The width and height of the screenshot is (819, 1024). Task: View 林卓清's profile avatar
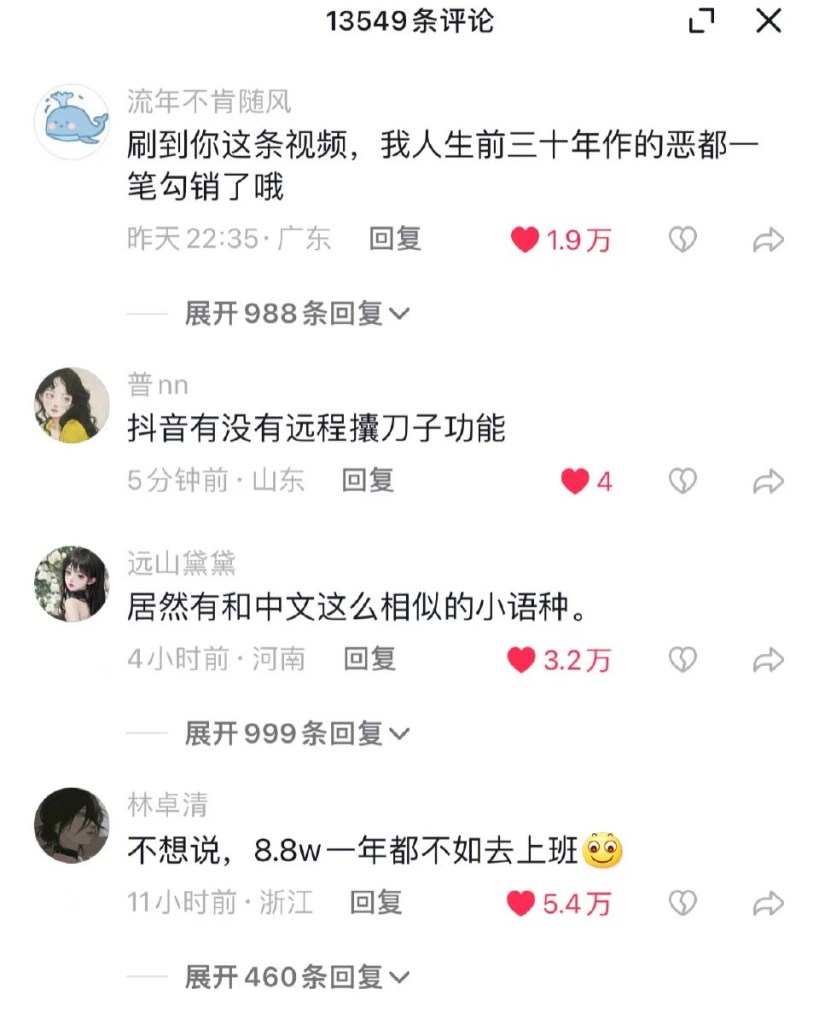click(72, 825)
